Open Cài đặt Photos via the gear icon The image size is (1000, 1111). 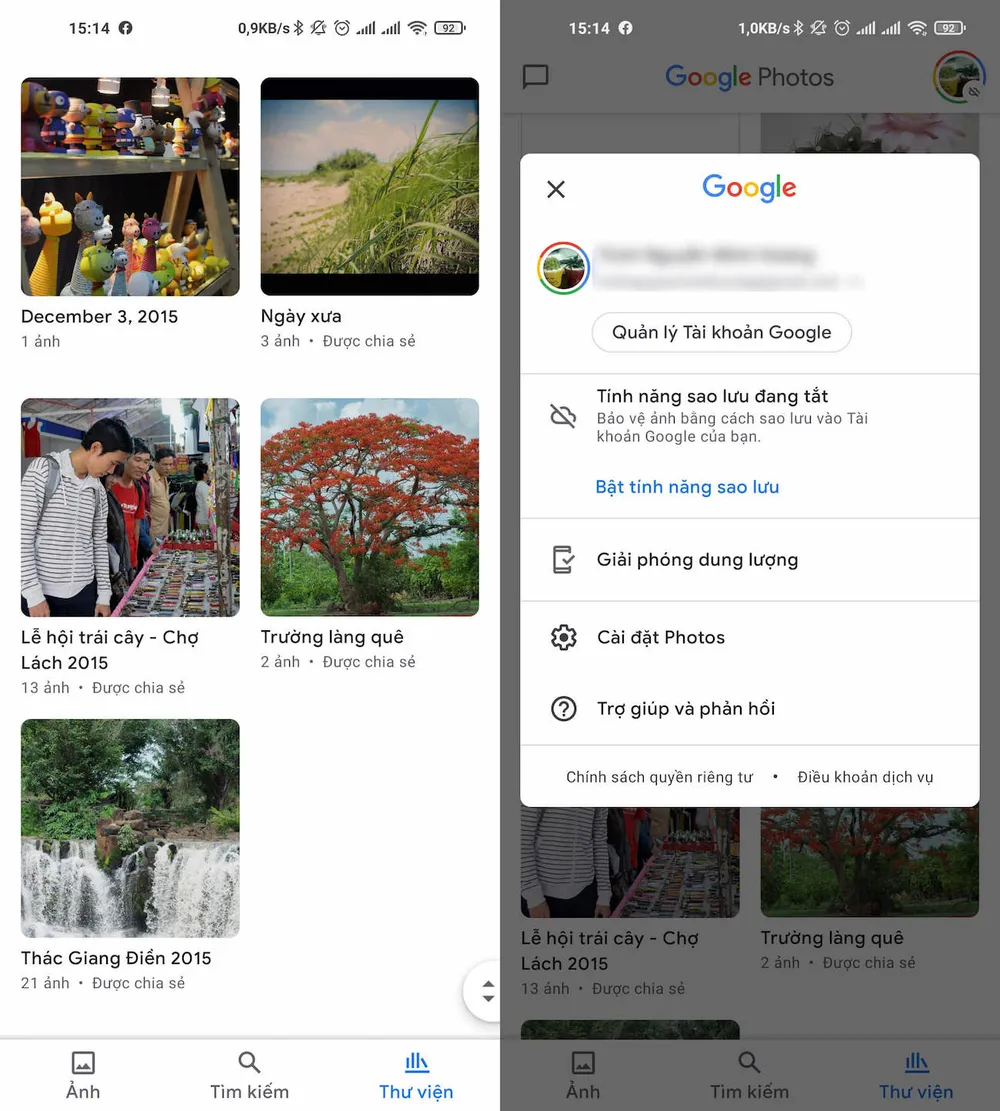click(565, 637)
